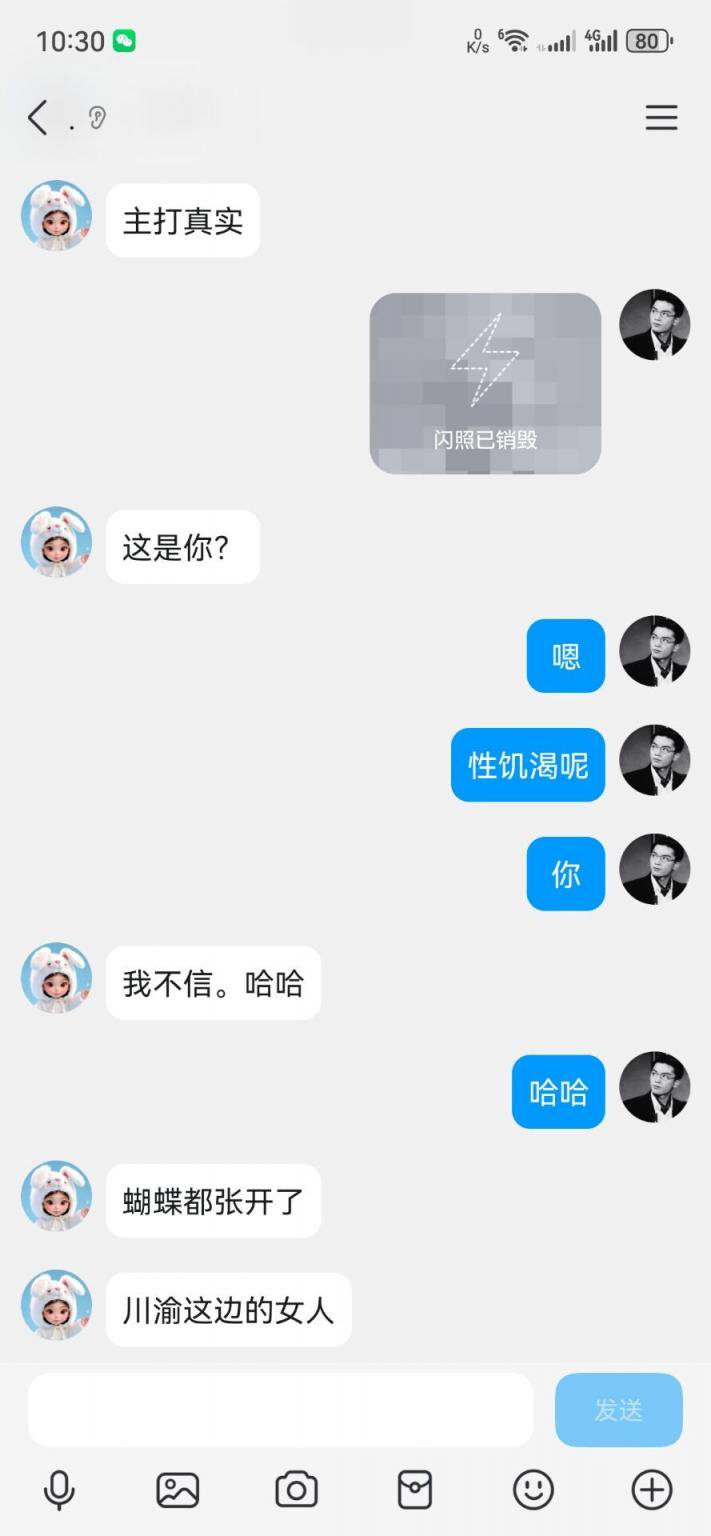Start a voice message with the microphone
711x1536 pixels.
(x=59, y=1490)
